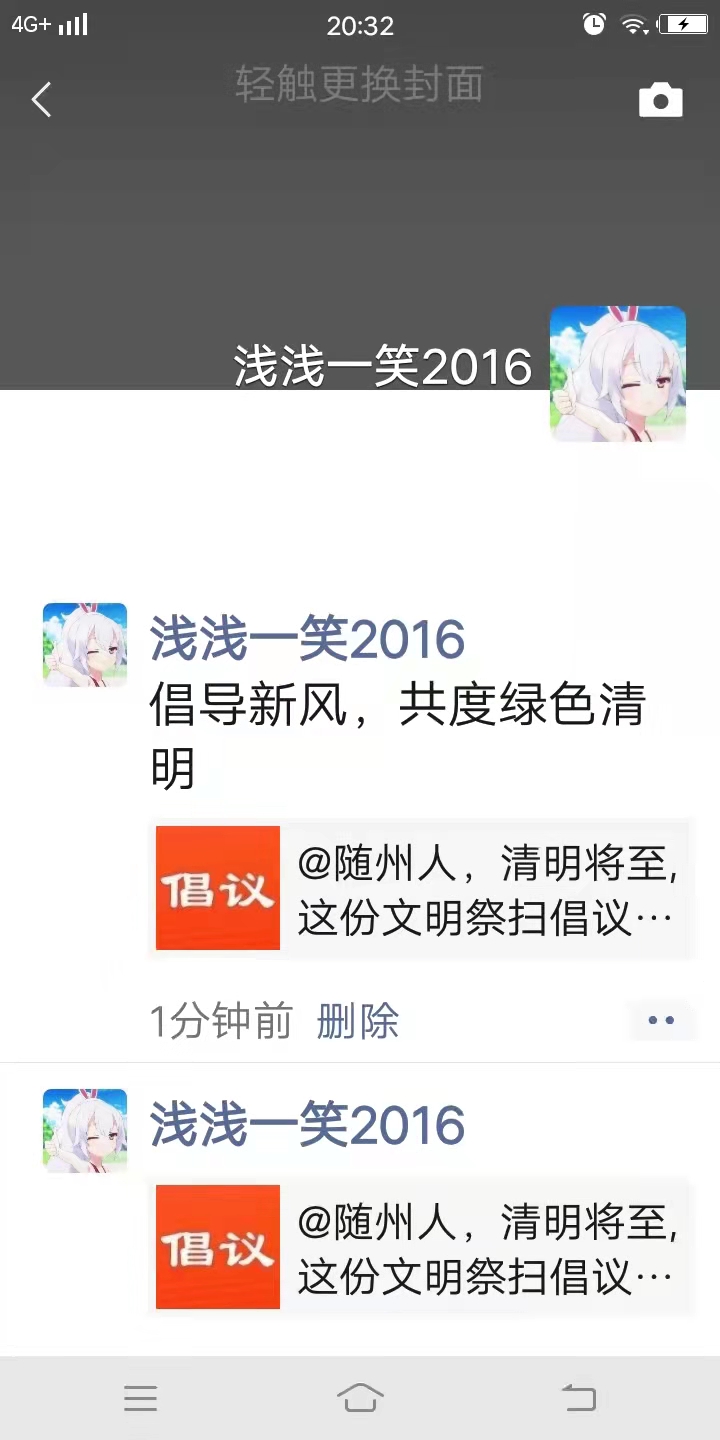720x1440 pixels.
Task: Open the camera icon to post a moment
Action: tap(660, 101)
